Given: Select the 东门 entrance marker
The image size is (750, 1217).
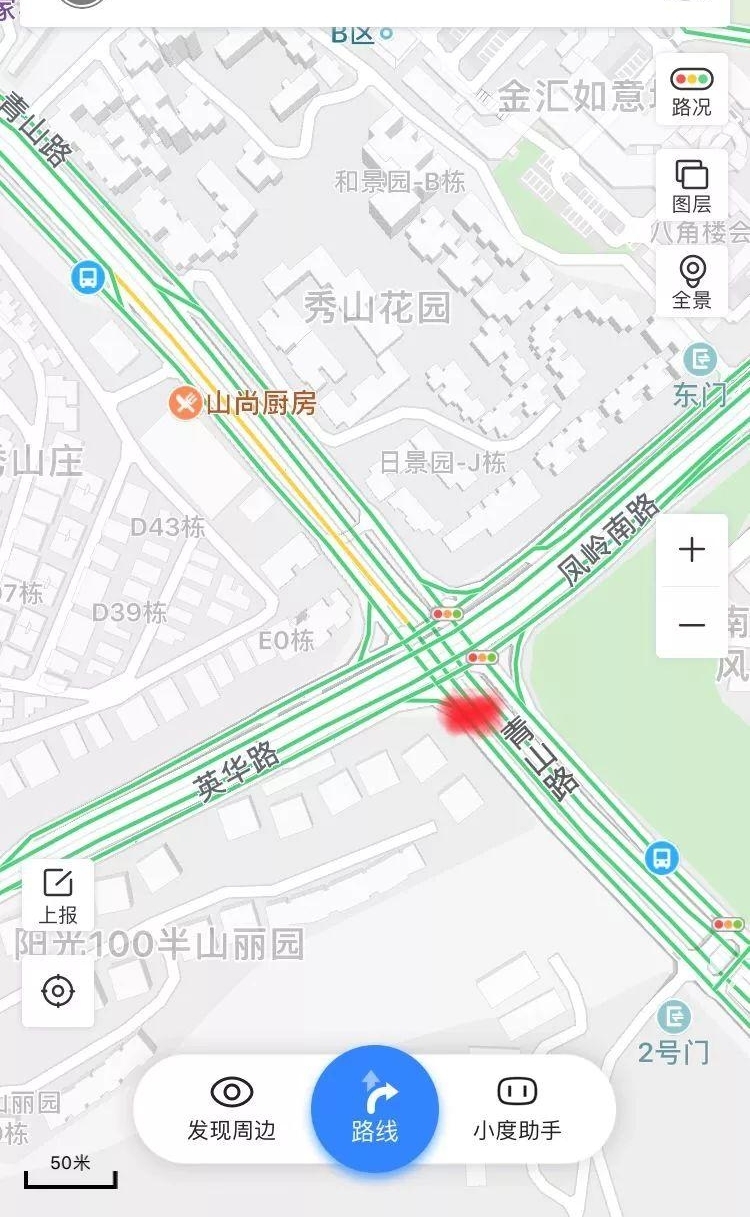Looking at the screenshot, I should pyautogui.click(x=701, y=359).
